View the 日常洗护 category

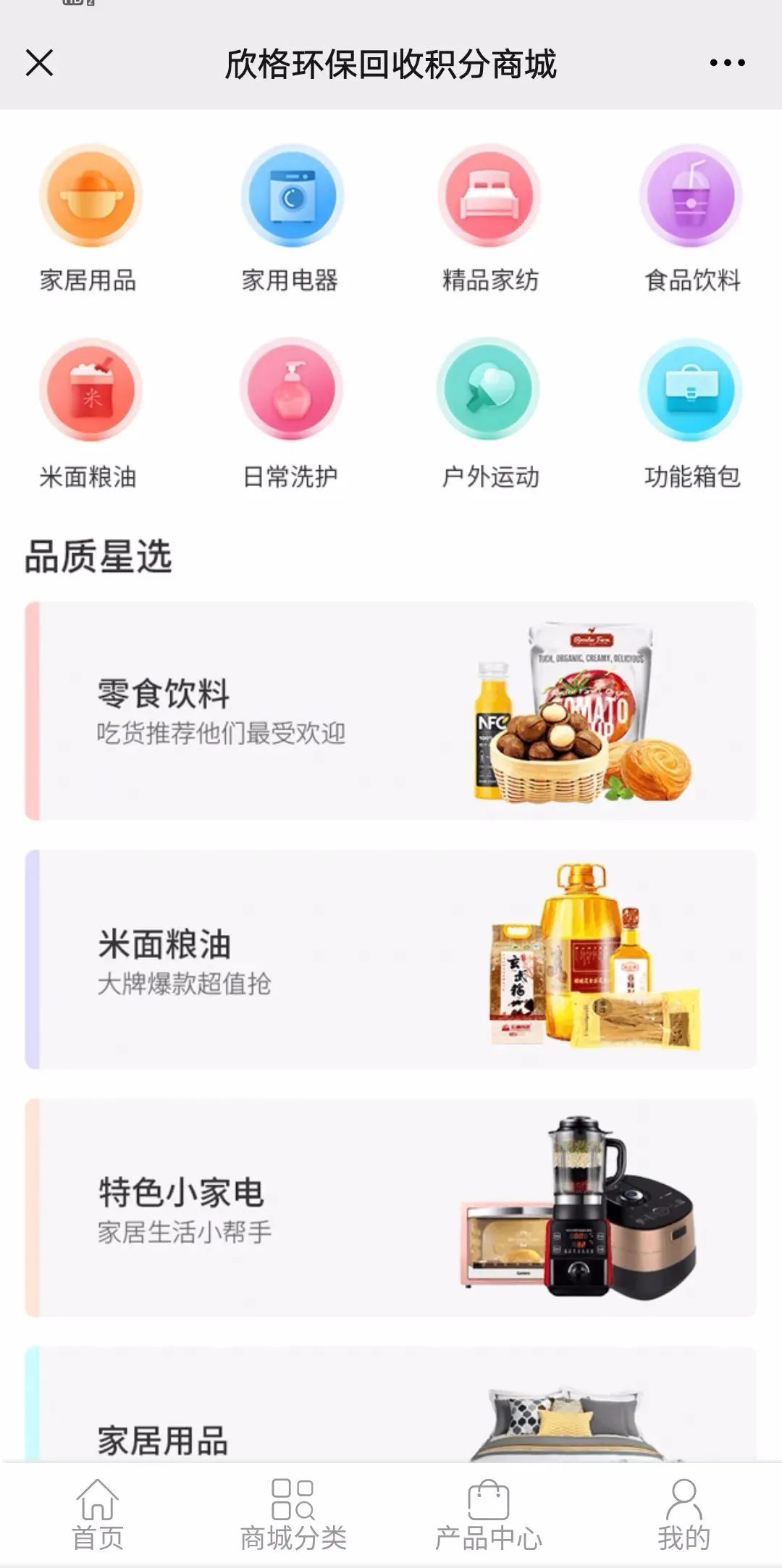click(x=290, y=391)
